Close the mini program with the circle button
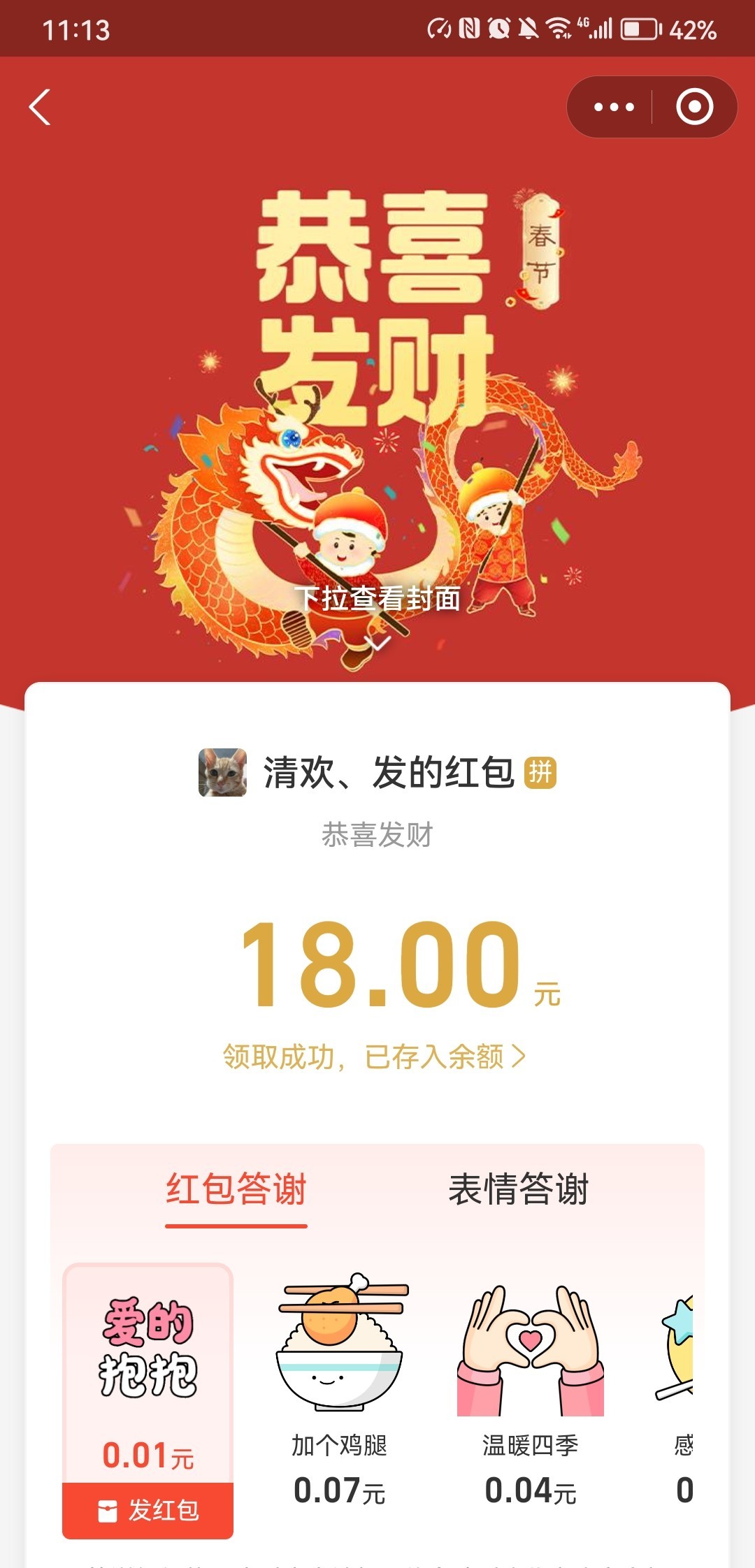 pyautogui.click(x=694, y=107)
